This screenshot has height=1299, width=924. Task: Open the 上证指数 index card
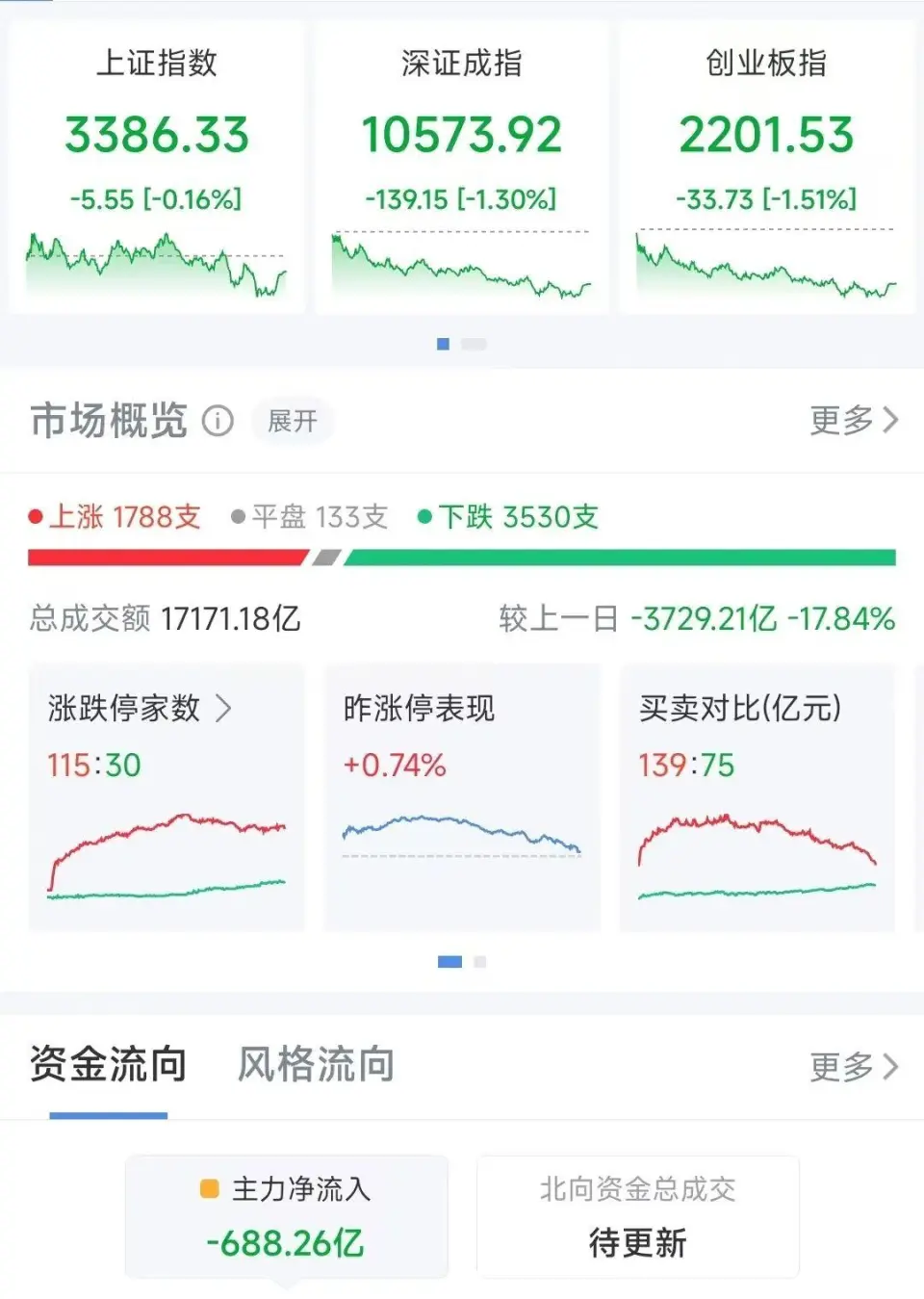(x=157, y=169)
